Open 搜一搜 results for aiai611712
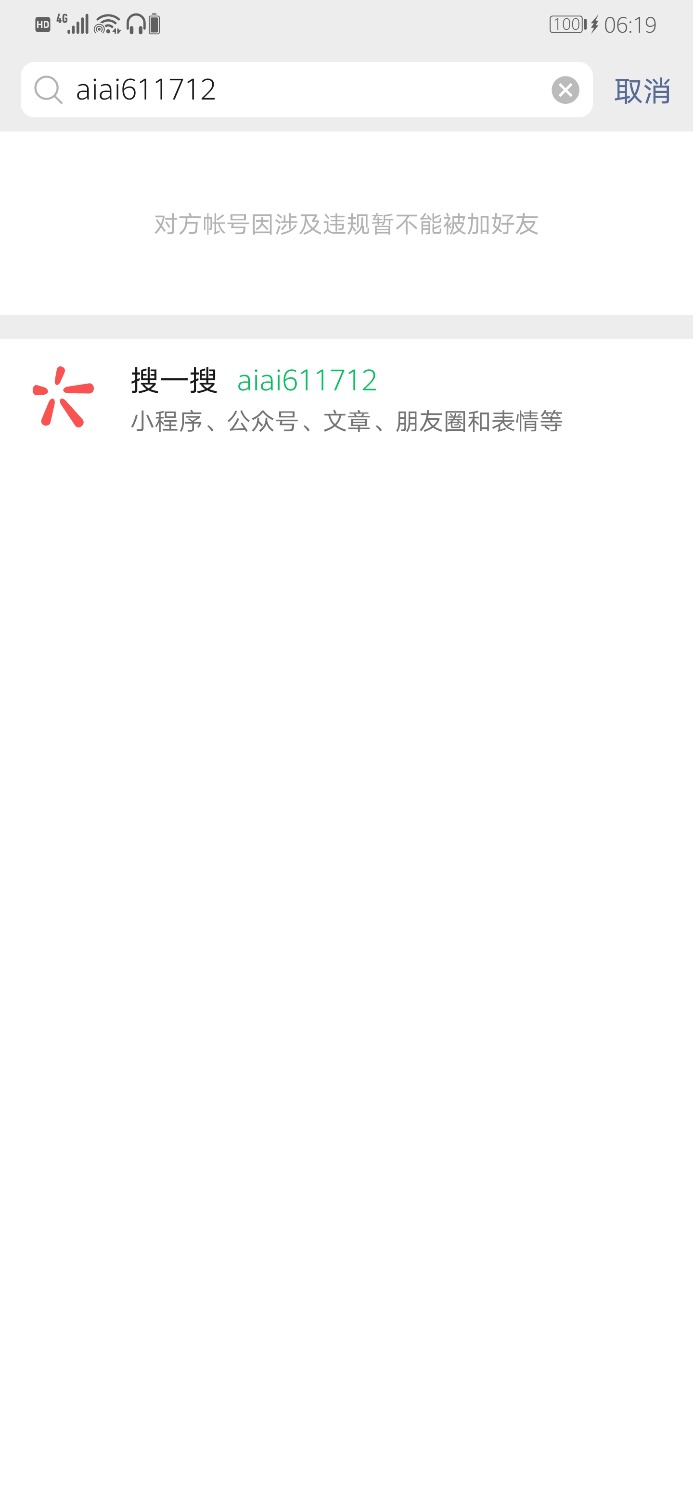The height and width of the screenshot is (1500, 693). [346, 398]
